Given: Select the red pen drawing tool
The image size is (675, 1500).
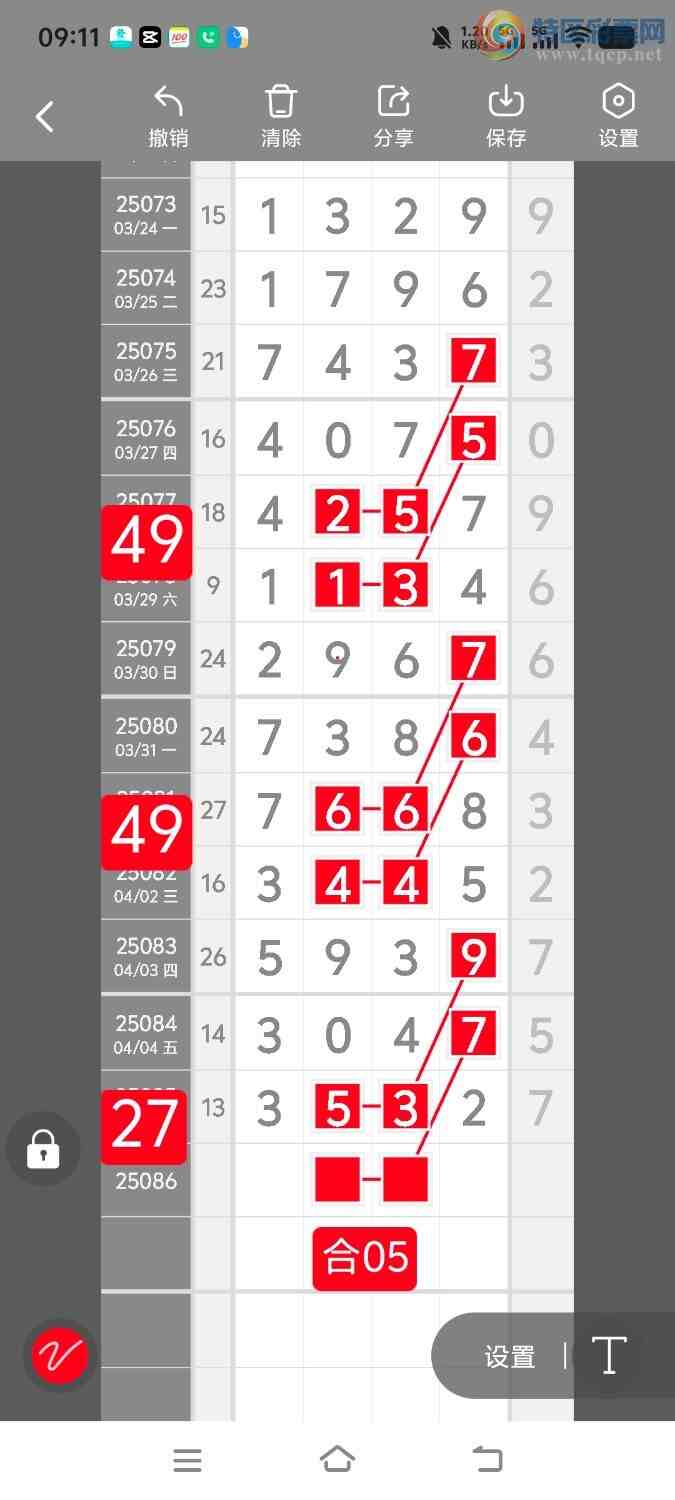Looking at the screenshot, I should click(x=60, y=1355).
